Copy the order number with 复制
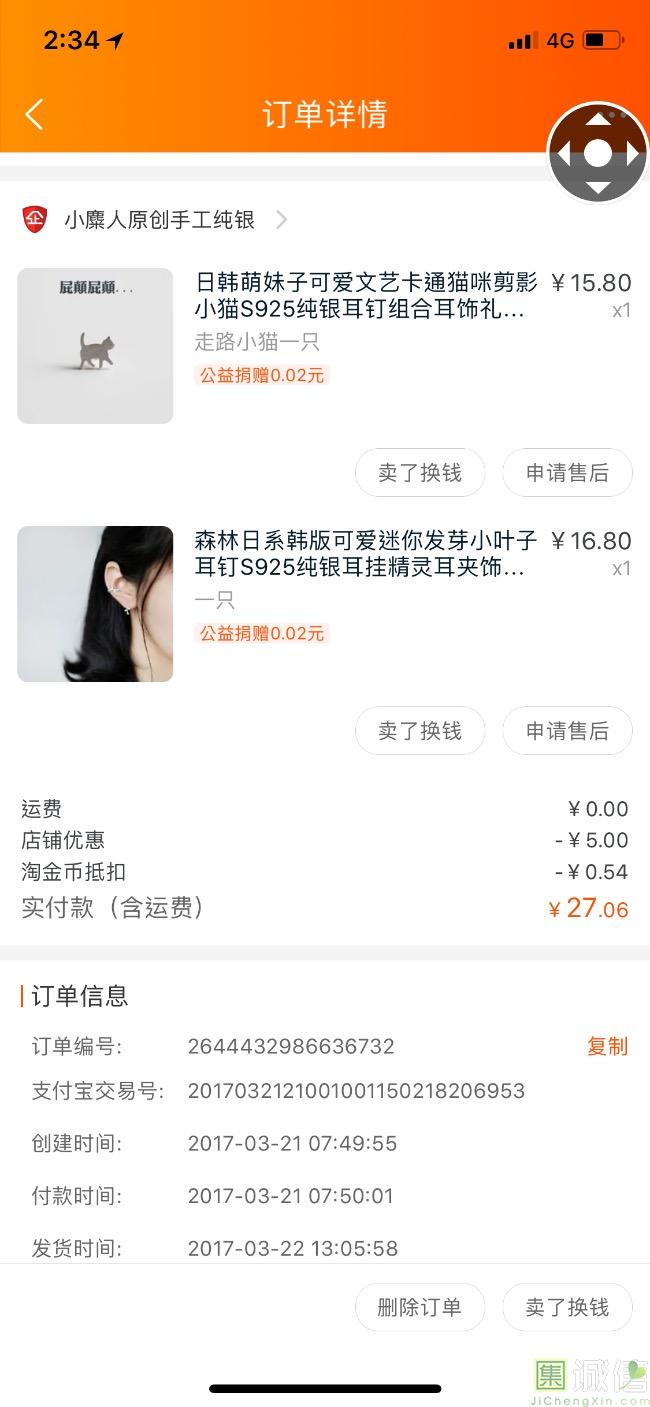The image size is (650, 1407). [x=607, y=1046]
